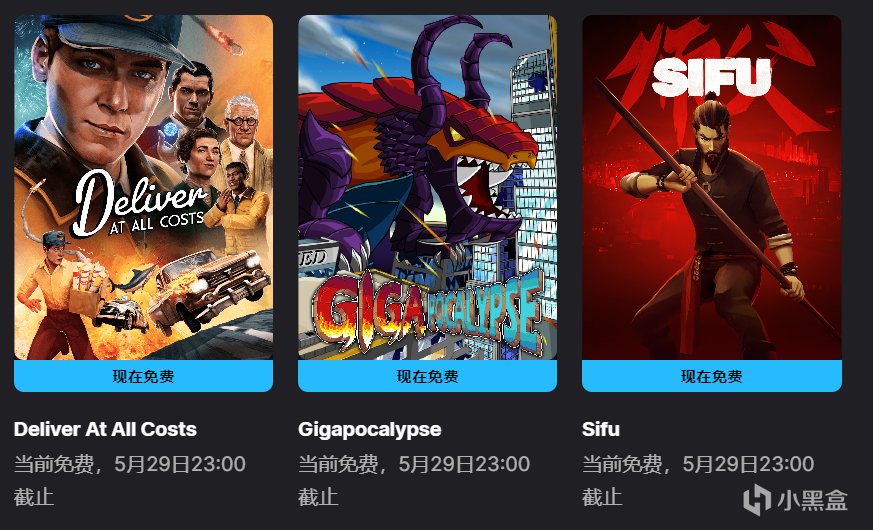Open the Deliver At All Costs game card
This screenshot has width=873, height=530.
click(143, 190)
